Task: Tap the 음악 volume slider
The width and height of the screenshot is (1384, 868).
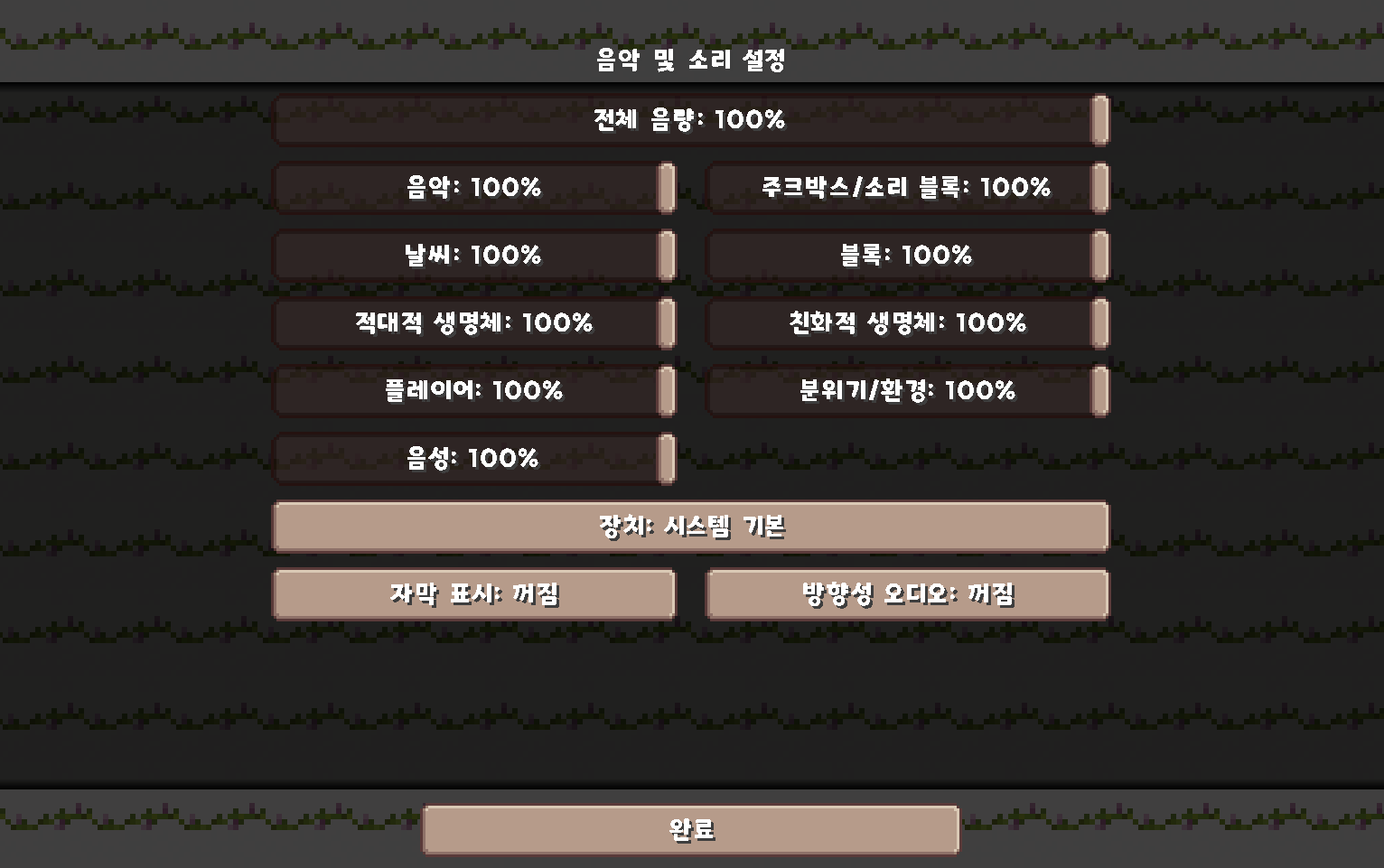Action: click(473, 188)
